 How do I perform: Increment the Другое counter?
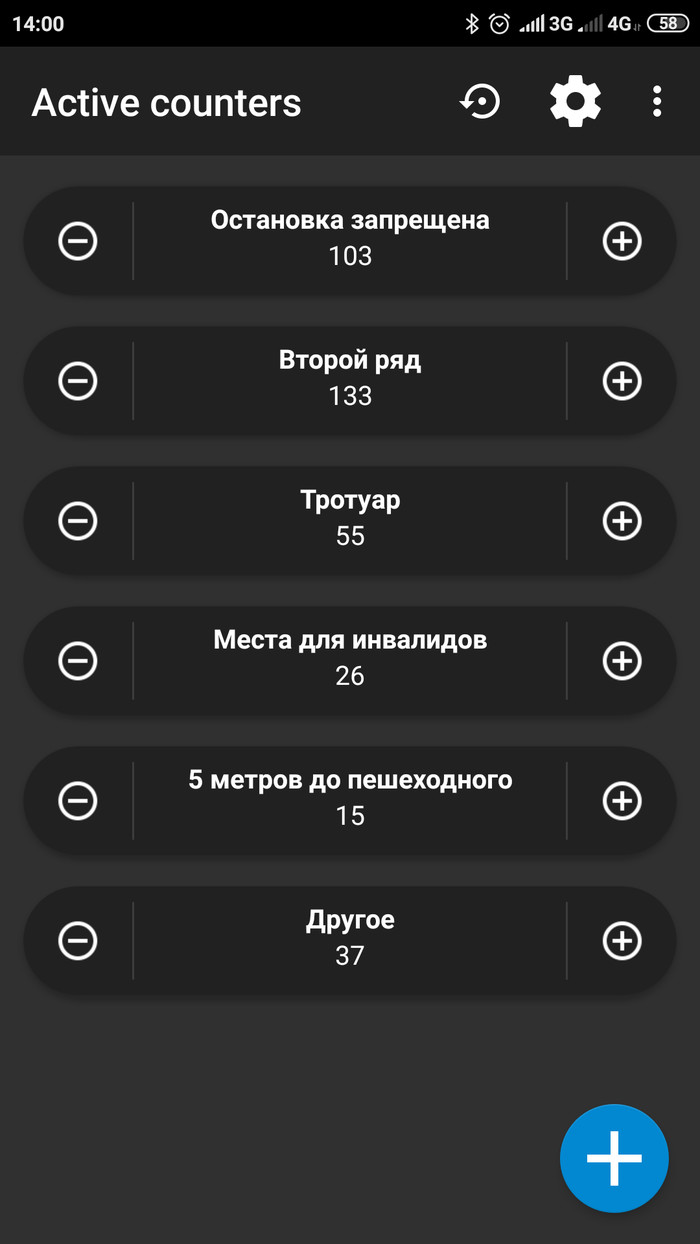click(622, 941)
